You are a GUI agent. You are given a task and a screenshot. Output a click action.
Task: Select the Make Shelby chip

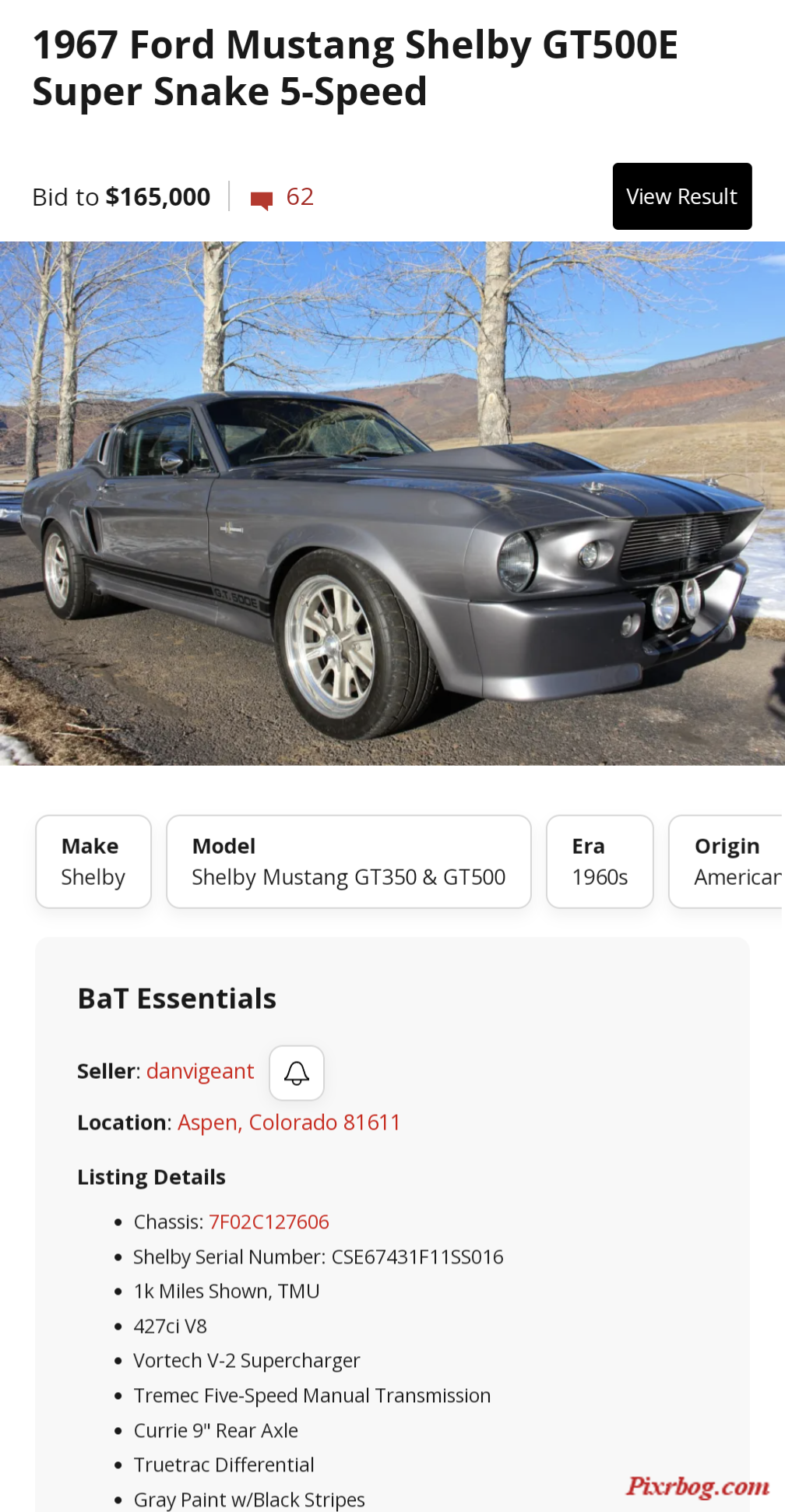click(x=93, y=862)
